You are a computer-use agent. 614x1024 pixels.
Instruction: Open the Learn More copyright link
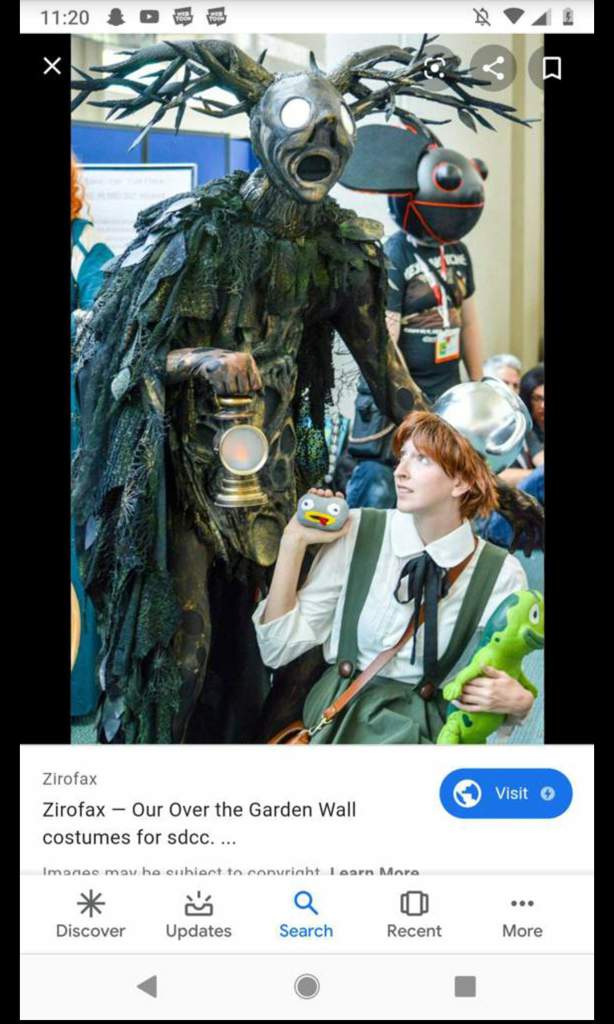point(375,871)
